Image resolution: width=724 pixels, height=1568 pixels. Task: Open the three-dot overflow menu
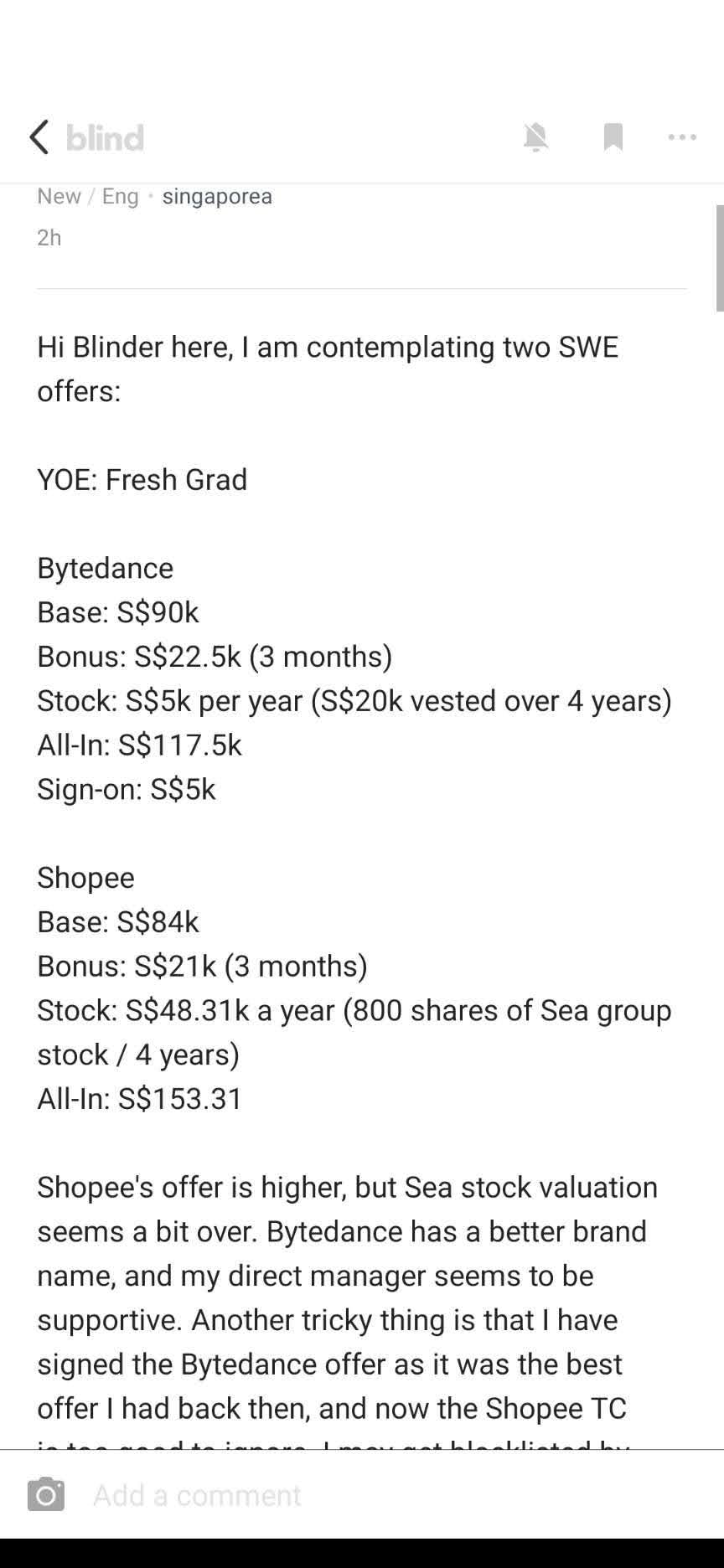click(682, 137)
